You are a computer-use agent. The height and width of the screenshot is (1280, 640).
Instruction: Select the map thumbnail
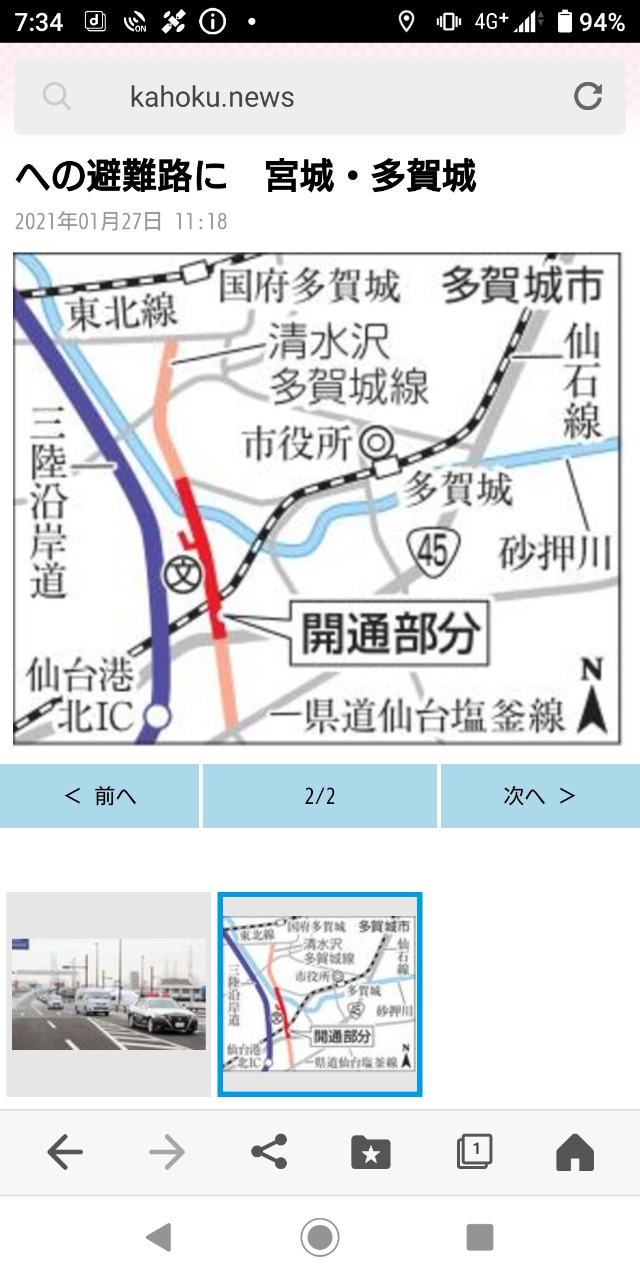[x=320, y=994]
